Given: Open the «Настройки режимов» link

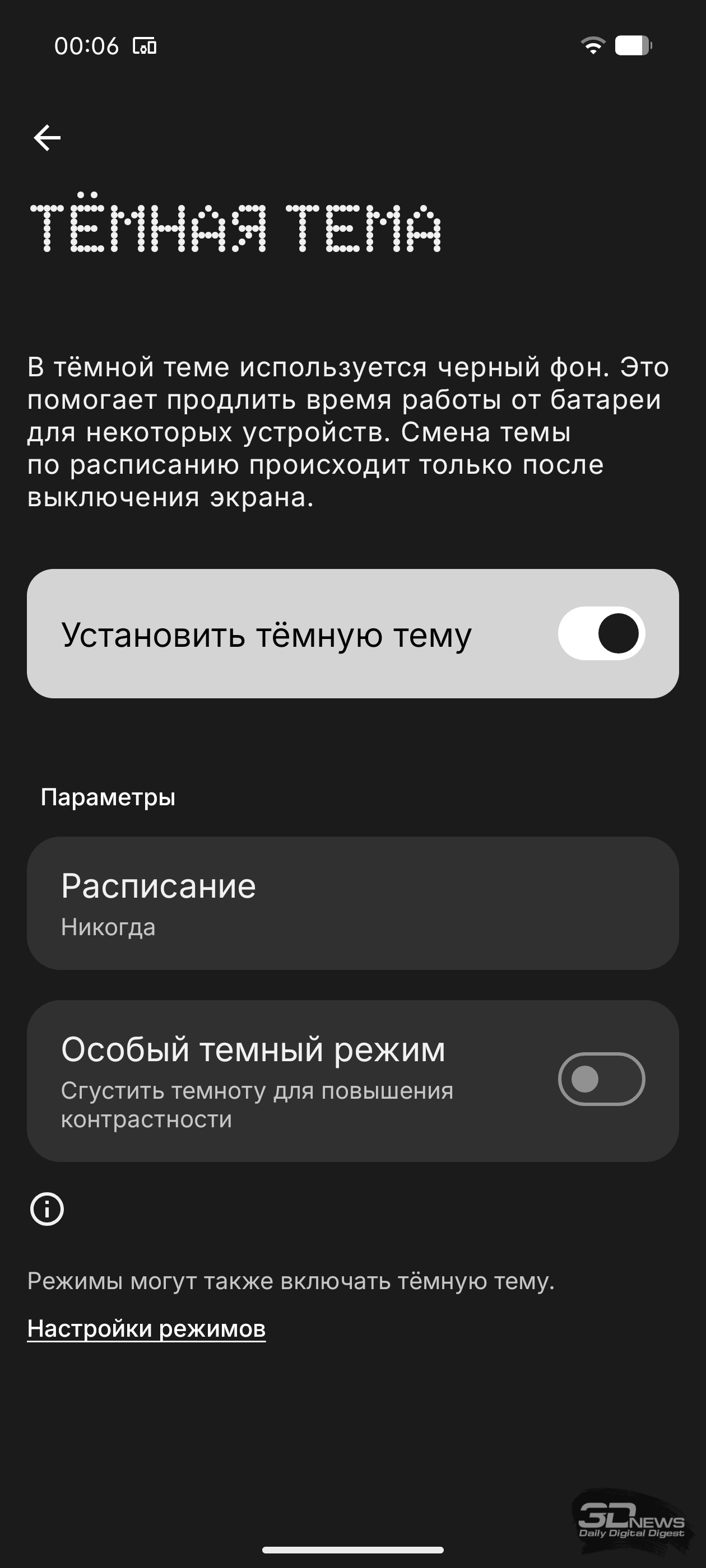Looking at the screenshot, I should [x=146, y=1328].
